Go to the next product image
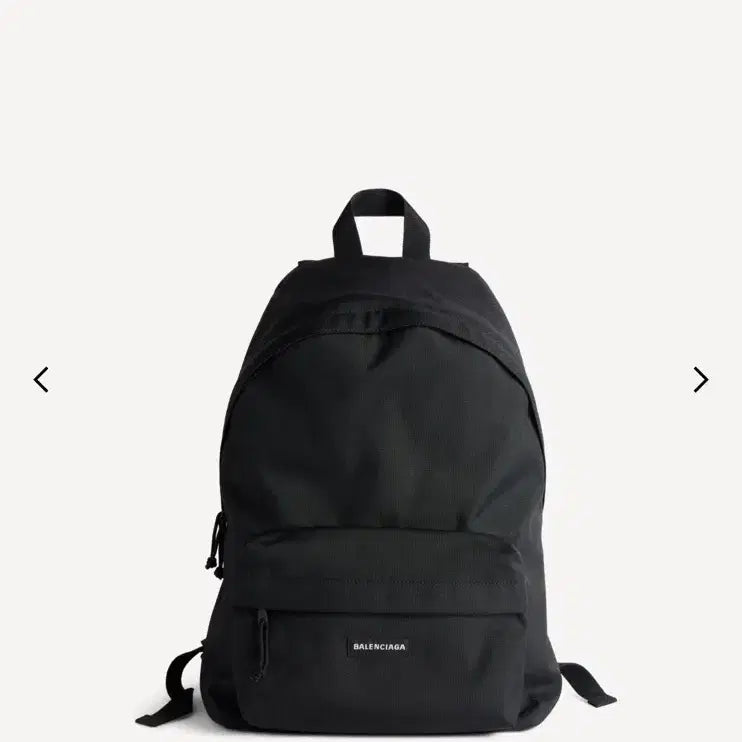Screen dimensions: 742x742 700,380
